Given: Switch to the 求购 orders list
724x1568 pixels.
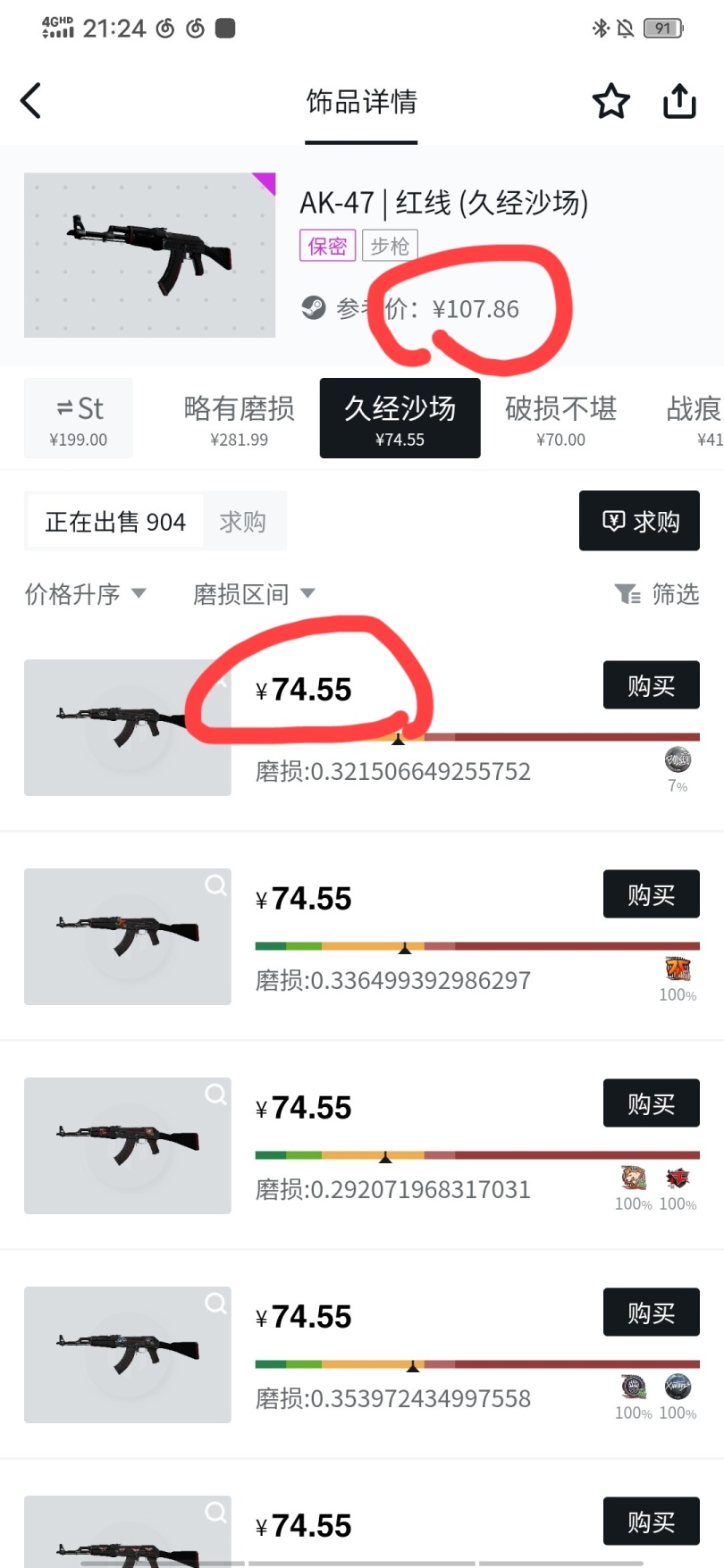Looking at the screenshot, I should coord(242,522).
